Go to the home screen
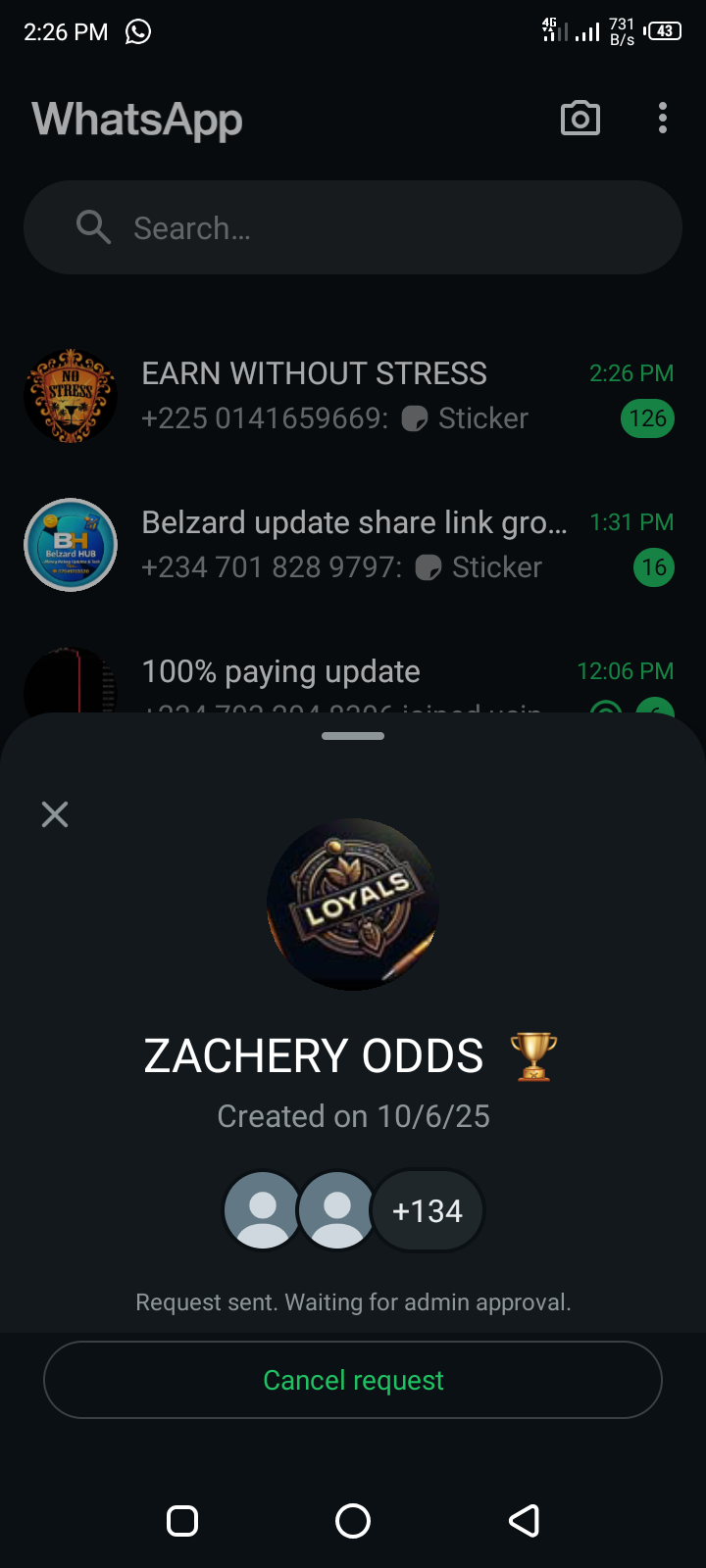 pos(353,1521)
